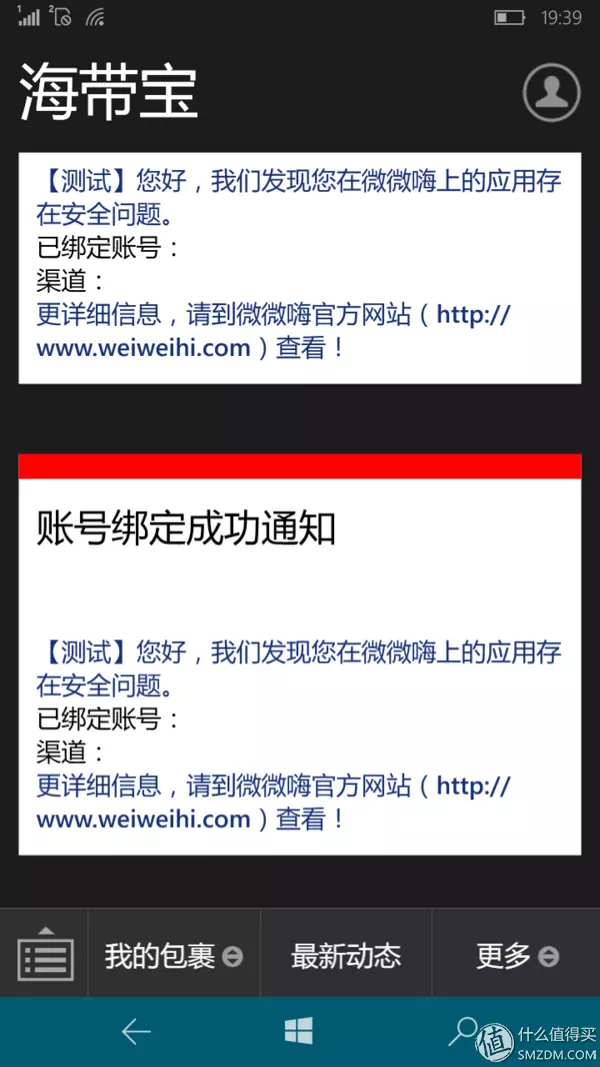Open 最新动态

[346, 956]
